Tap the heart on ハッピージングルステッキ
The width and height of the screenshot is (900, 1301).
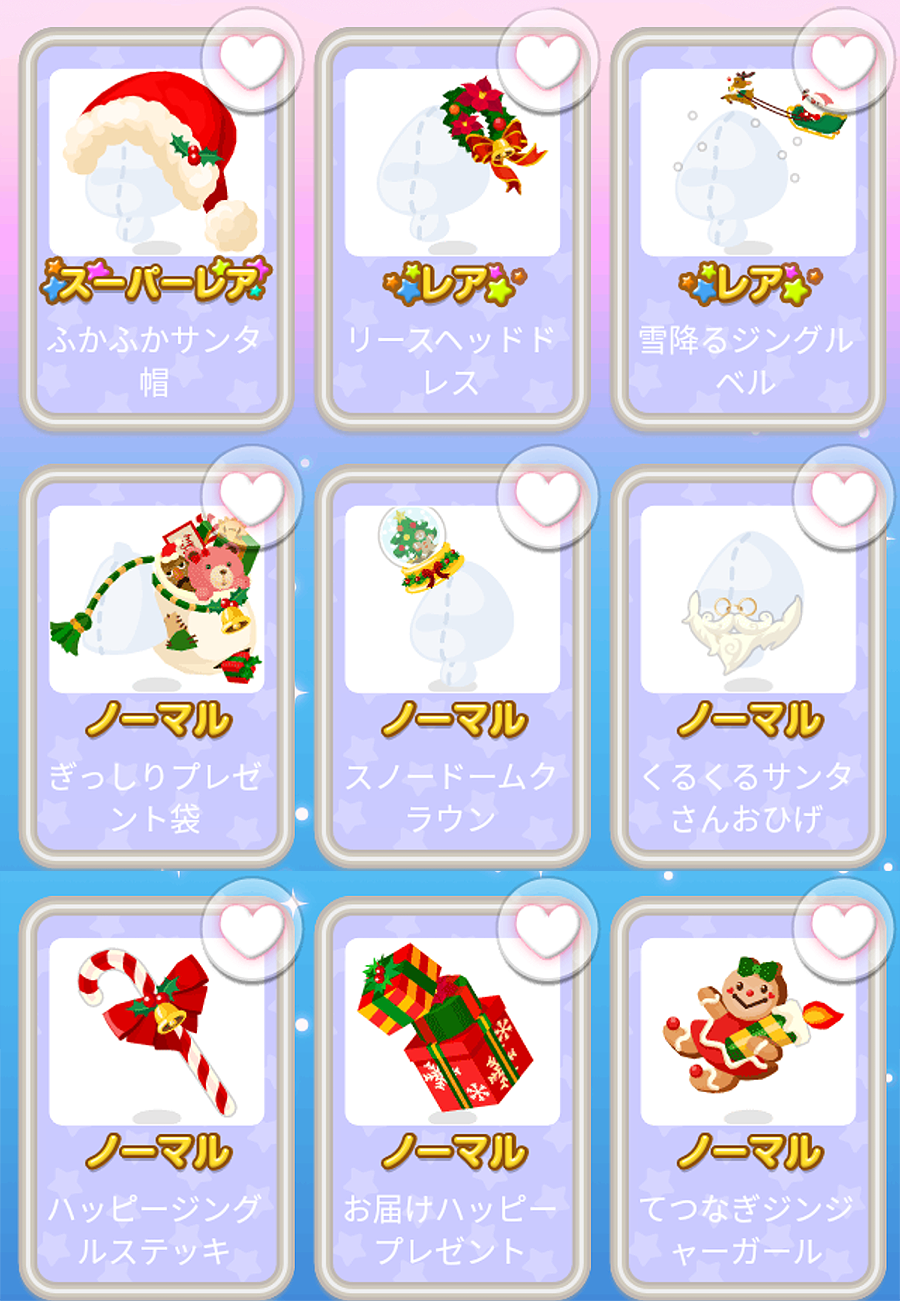pyautogui.click(x=251, y=927)
